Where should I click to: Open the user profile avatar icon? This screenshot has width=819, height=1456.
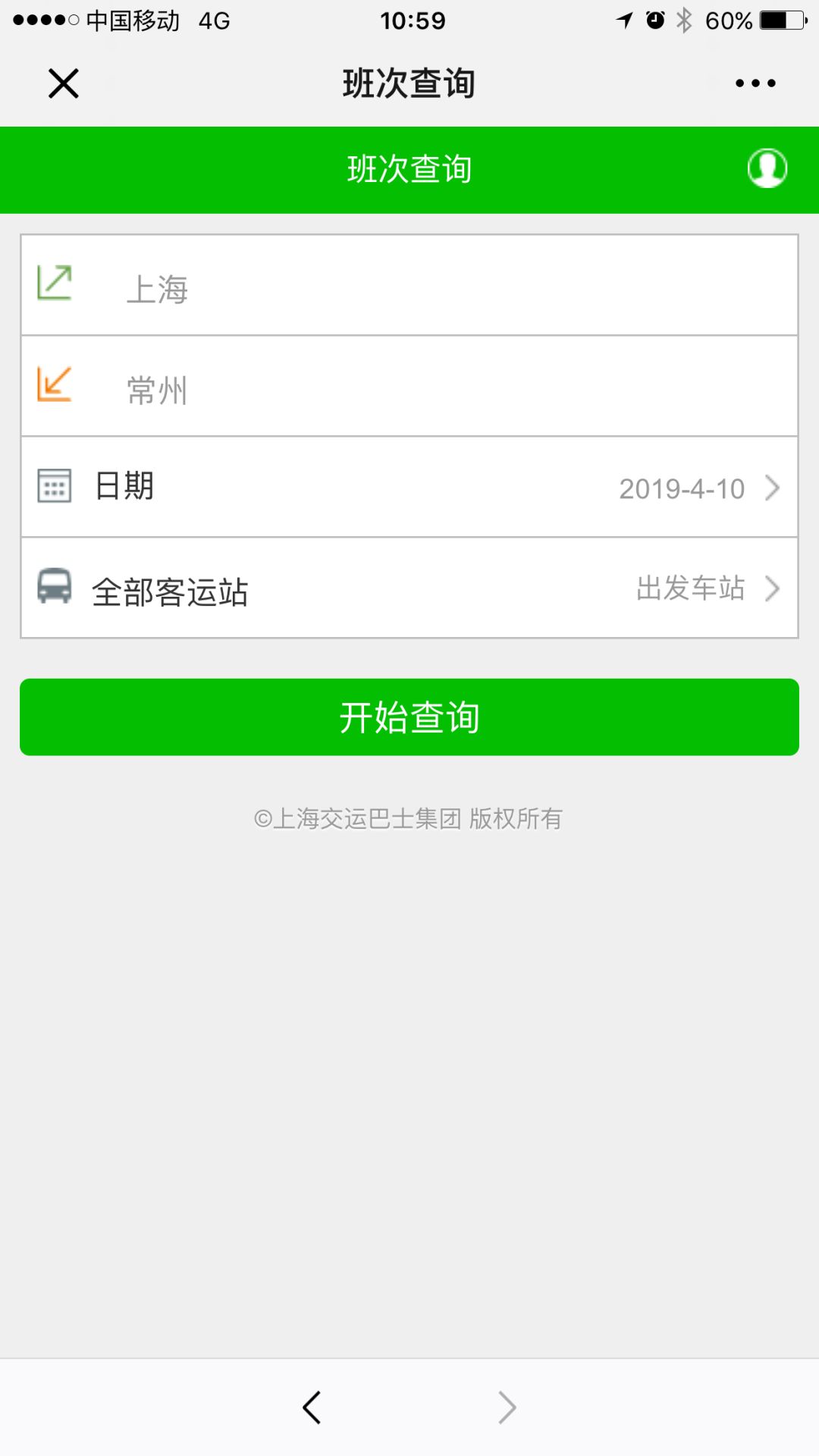(x=767, y=169)
